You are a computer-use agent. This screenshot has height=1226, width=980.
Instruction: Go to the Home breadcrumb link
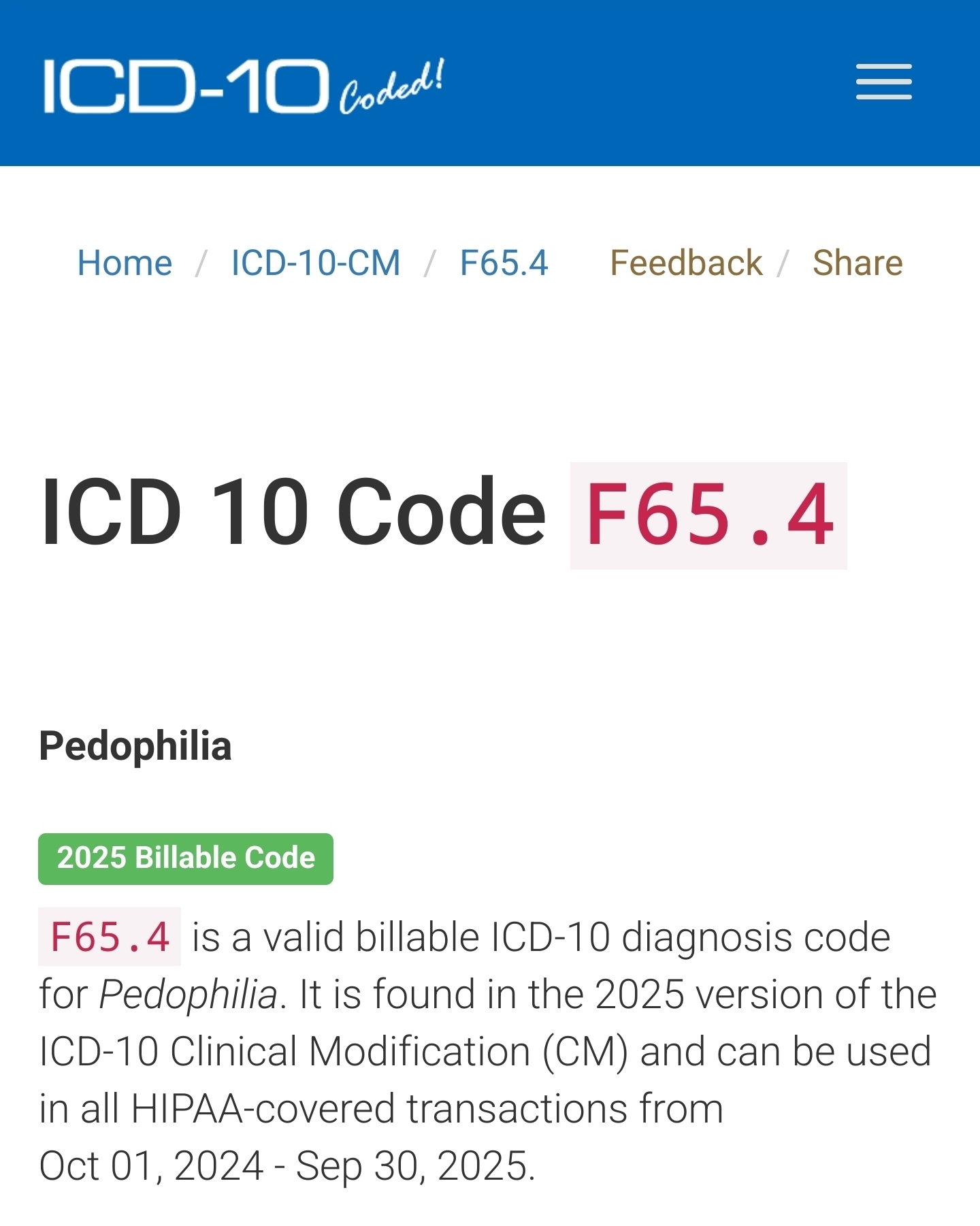[125, 263]
